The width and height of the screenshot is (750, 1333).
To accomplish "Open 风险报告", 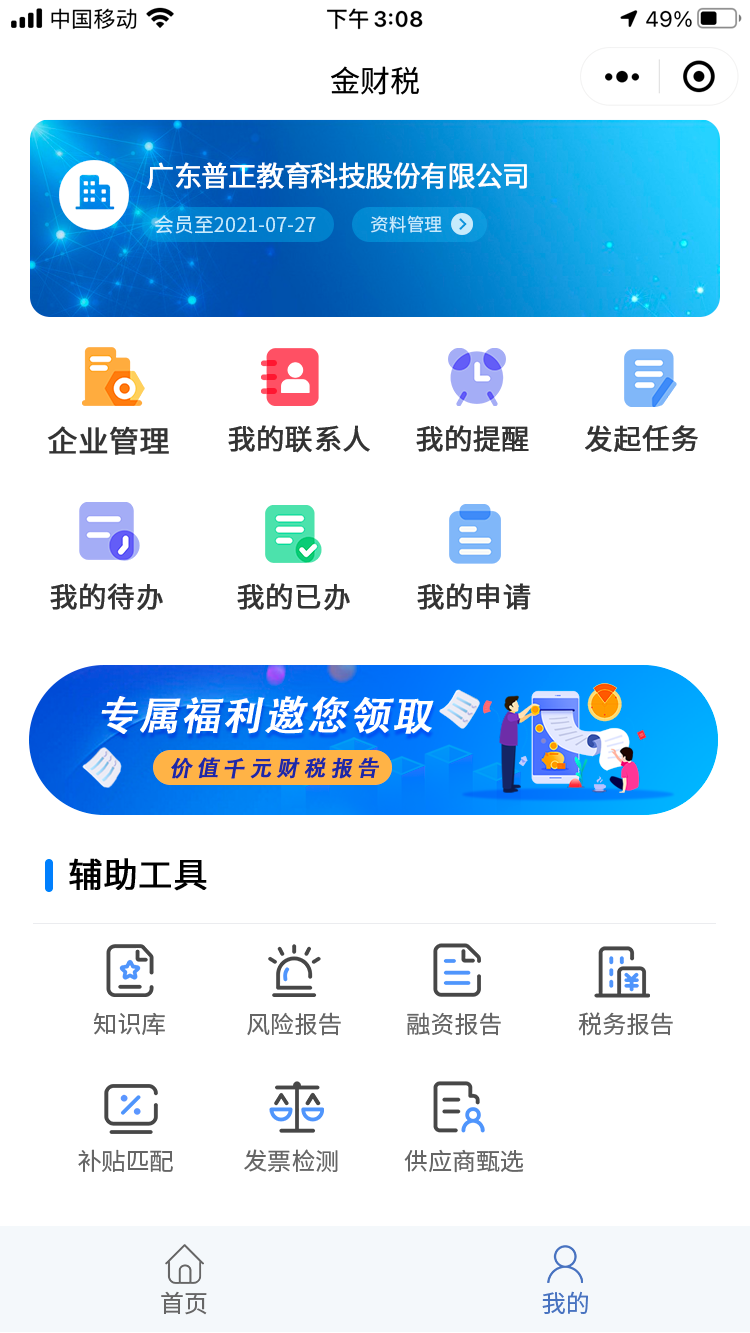I will pyautogui.click(x=294, y=990).
